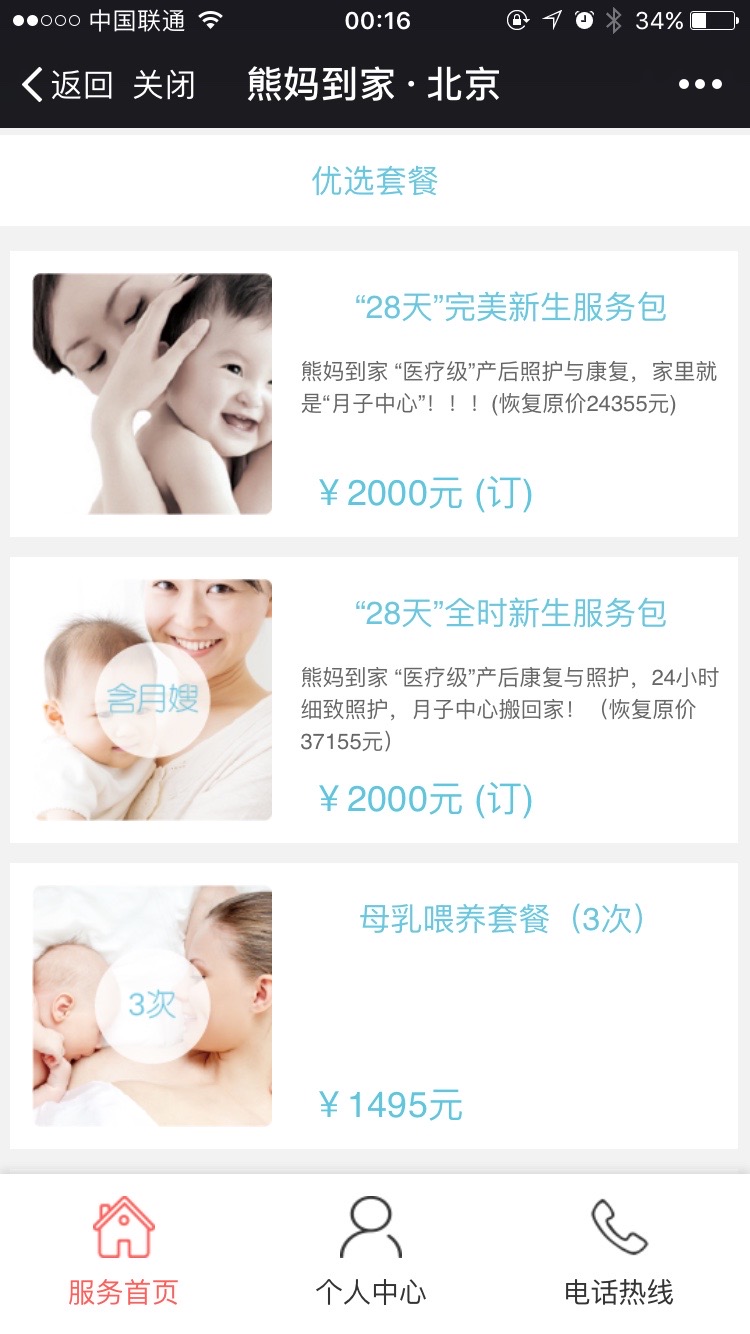
Task: Tap the 电话热线 tab to call hotline
Action: click(619, 1254)
